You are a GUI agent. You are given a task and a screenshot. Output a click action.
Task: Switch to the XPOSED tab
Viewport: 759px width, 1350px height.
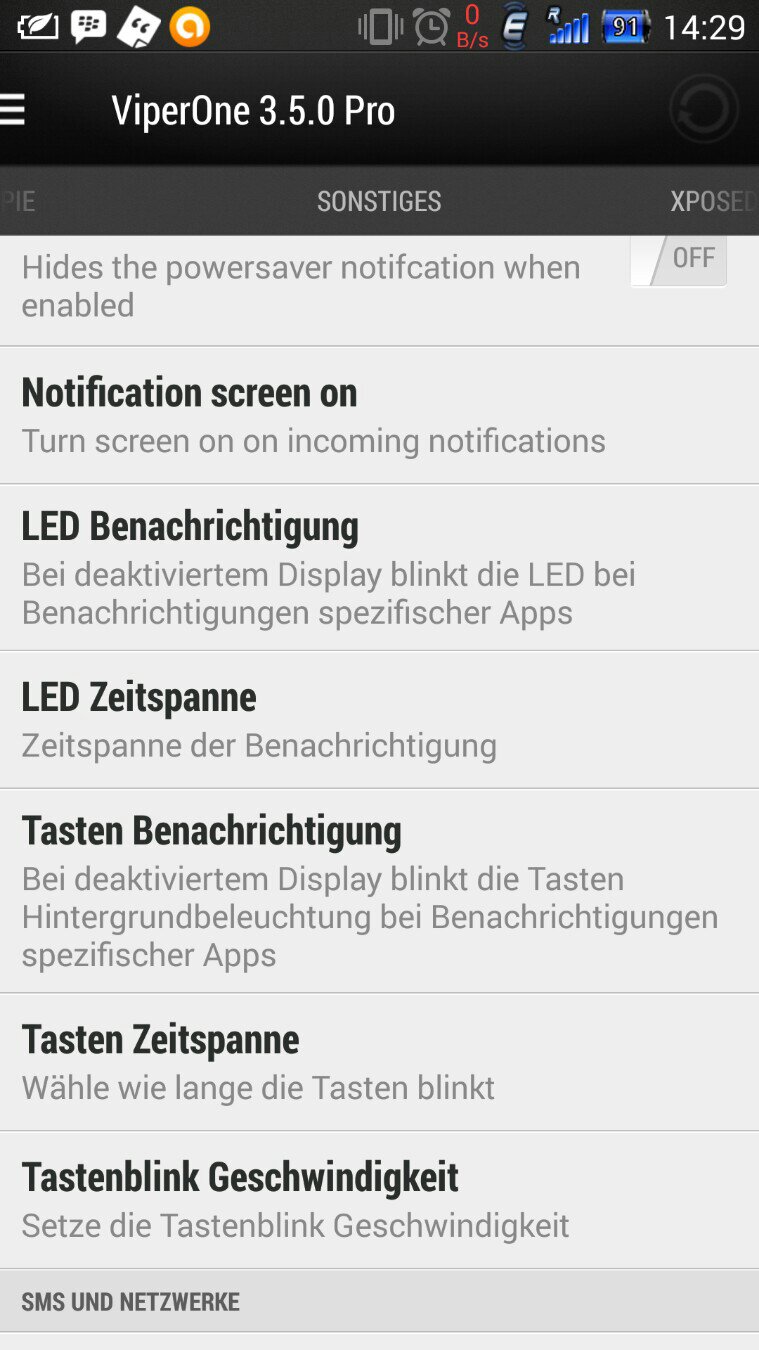(x=714, y=201)
